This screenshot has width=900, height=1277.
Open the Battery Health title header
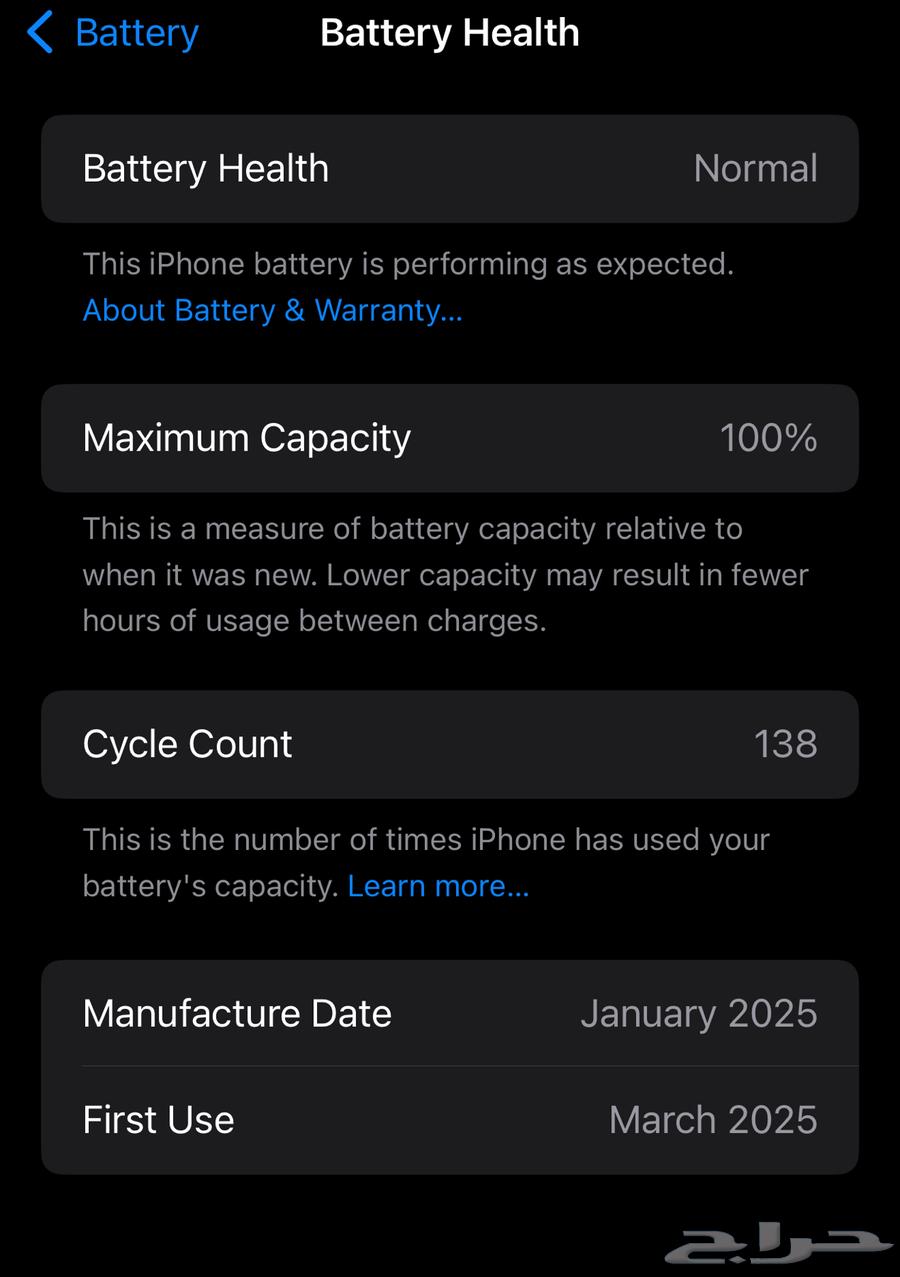click(x=449, y=32)
